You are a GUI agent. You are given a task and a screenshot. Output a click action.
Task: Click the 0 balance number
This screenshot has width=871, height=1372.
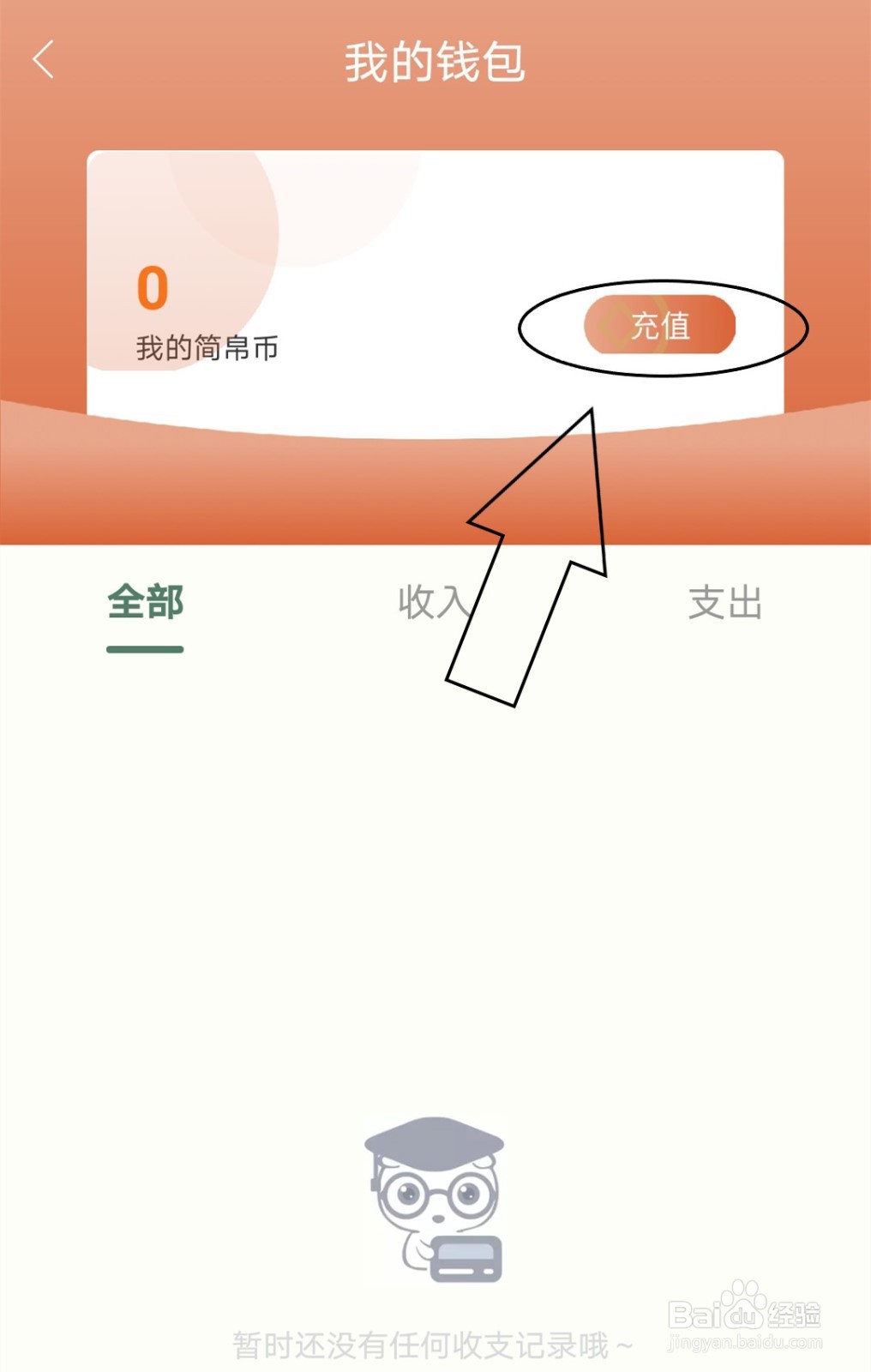pyautogui.click(x=153, y=289)
